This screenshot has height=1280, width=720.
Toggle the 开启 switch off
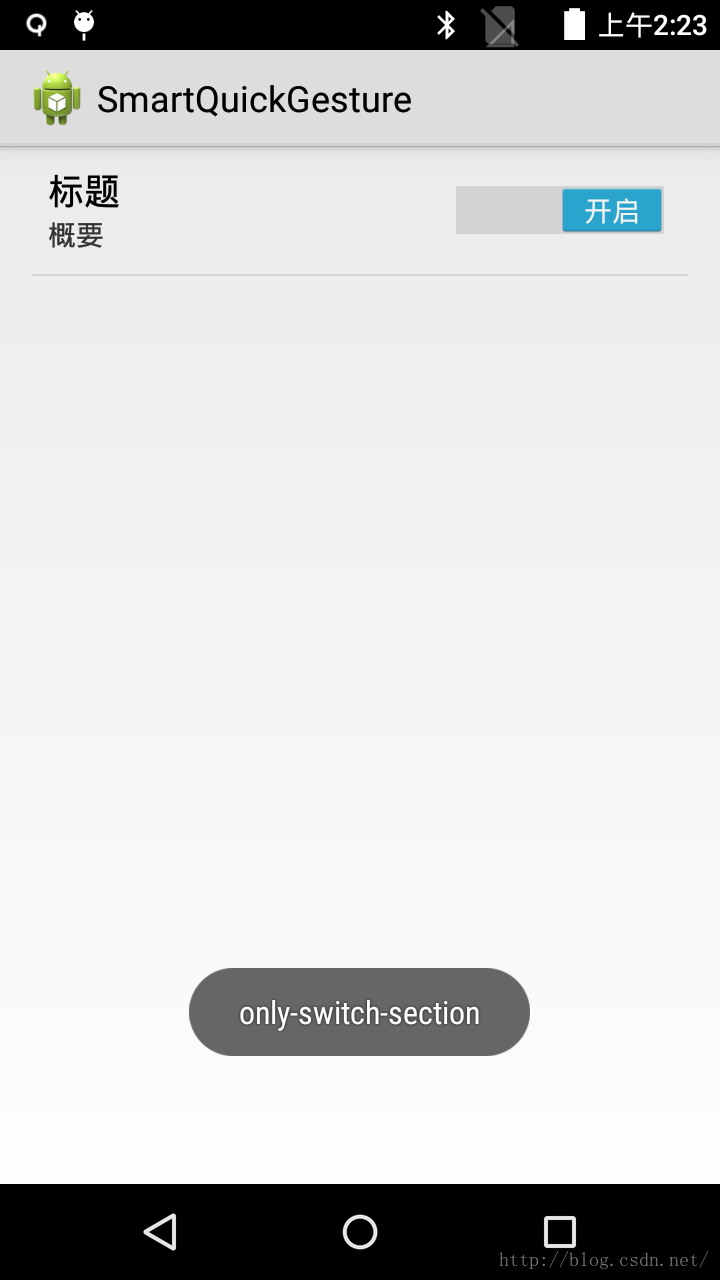[560, 211]
